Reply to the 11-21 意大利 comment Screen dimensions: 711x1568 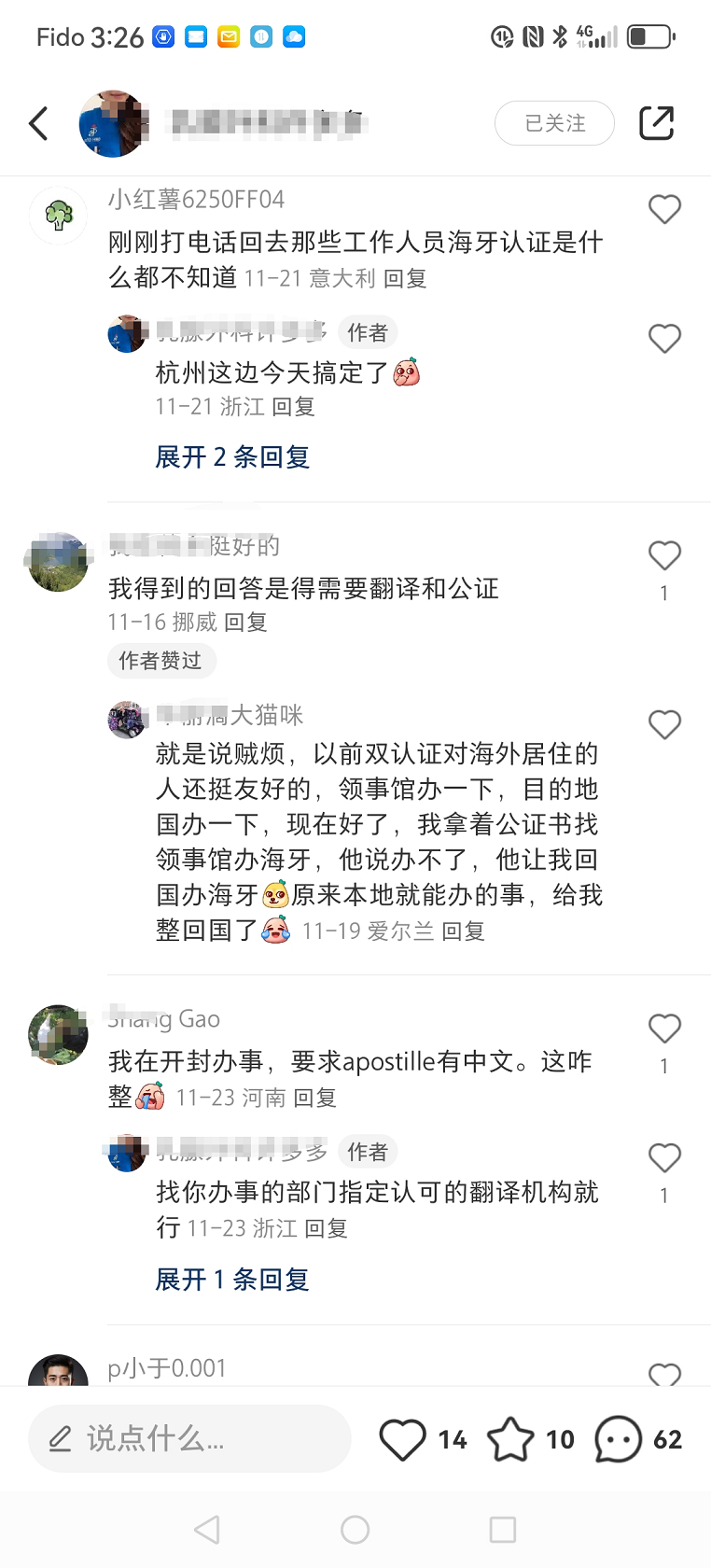tap(405, 279)
